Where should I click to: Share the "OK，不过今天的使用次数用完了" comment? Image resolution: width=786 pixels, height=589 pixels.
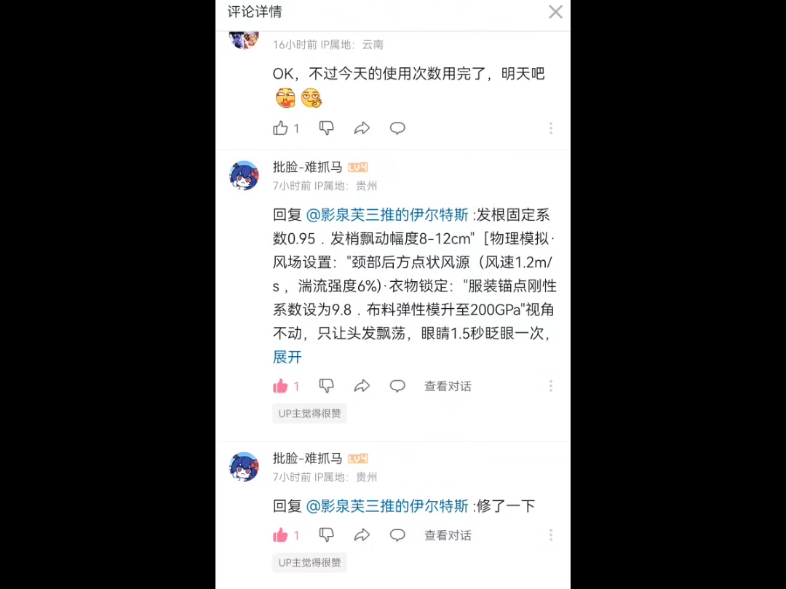click(362, 128)
